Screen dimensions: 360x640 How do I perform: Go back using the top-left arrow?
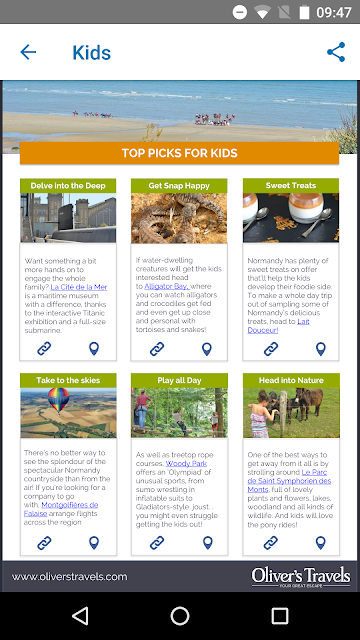point(28,52)
